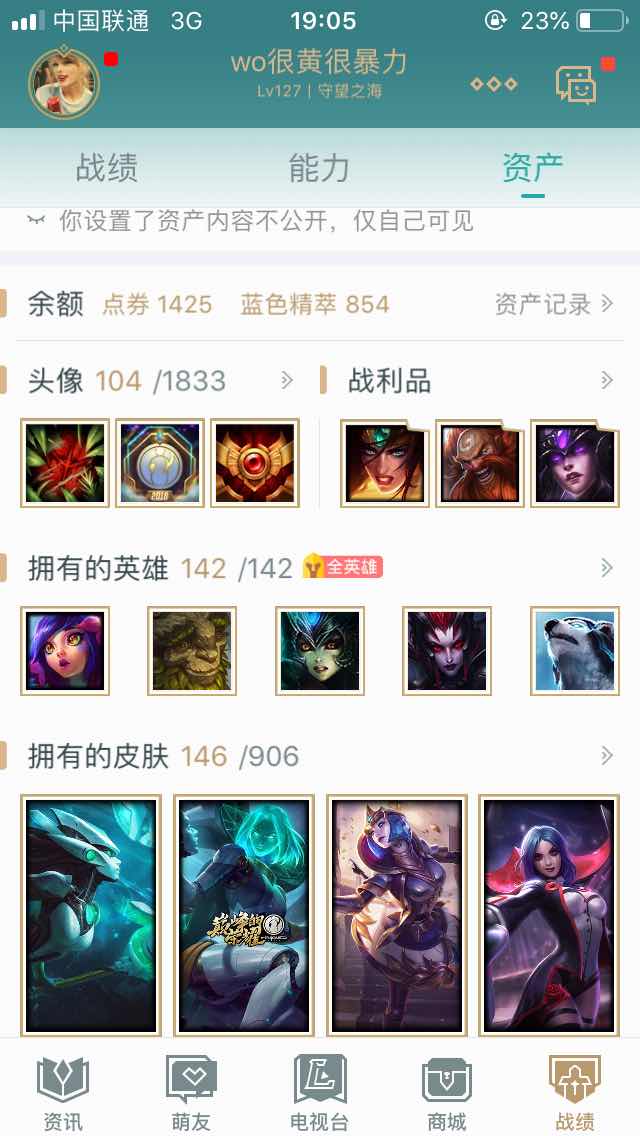
Task: Expand the 拥有的皮肤 skins list
Action: coord(606,756)
